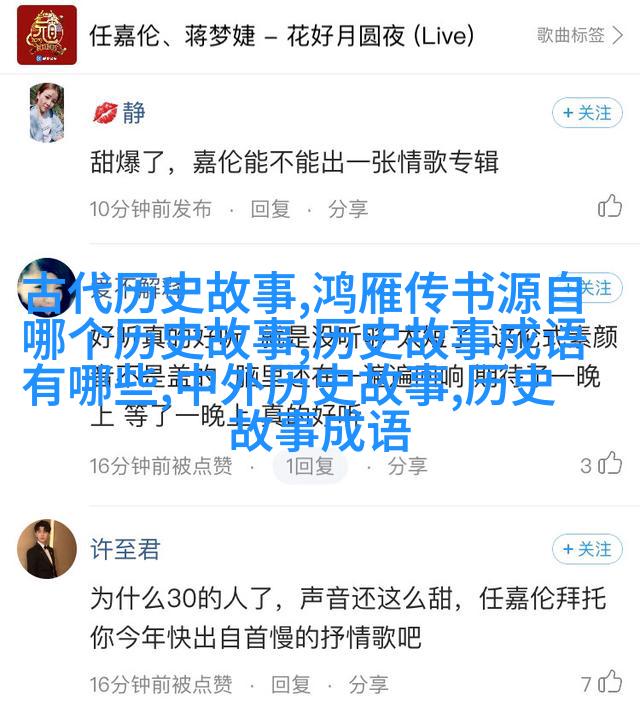Open 许至君's profile avatar
The width and height of the screenshot is (640, 713).
coord(46,549)
